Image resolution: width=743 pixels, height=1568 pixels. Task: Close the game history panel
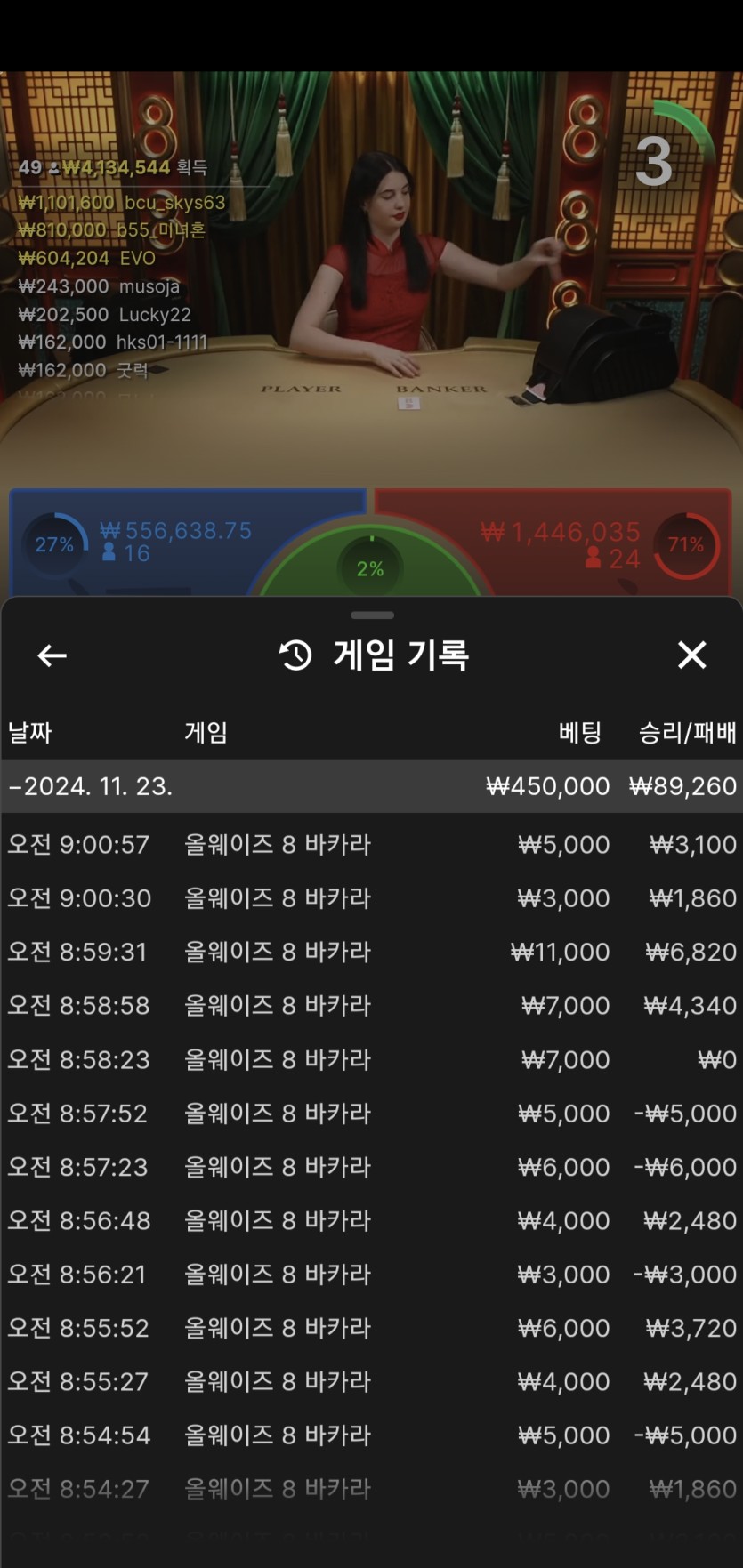tap(691, 655)
